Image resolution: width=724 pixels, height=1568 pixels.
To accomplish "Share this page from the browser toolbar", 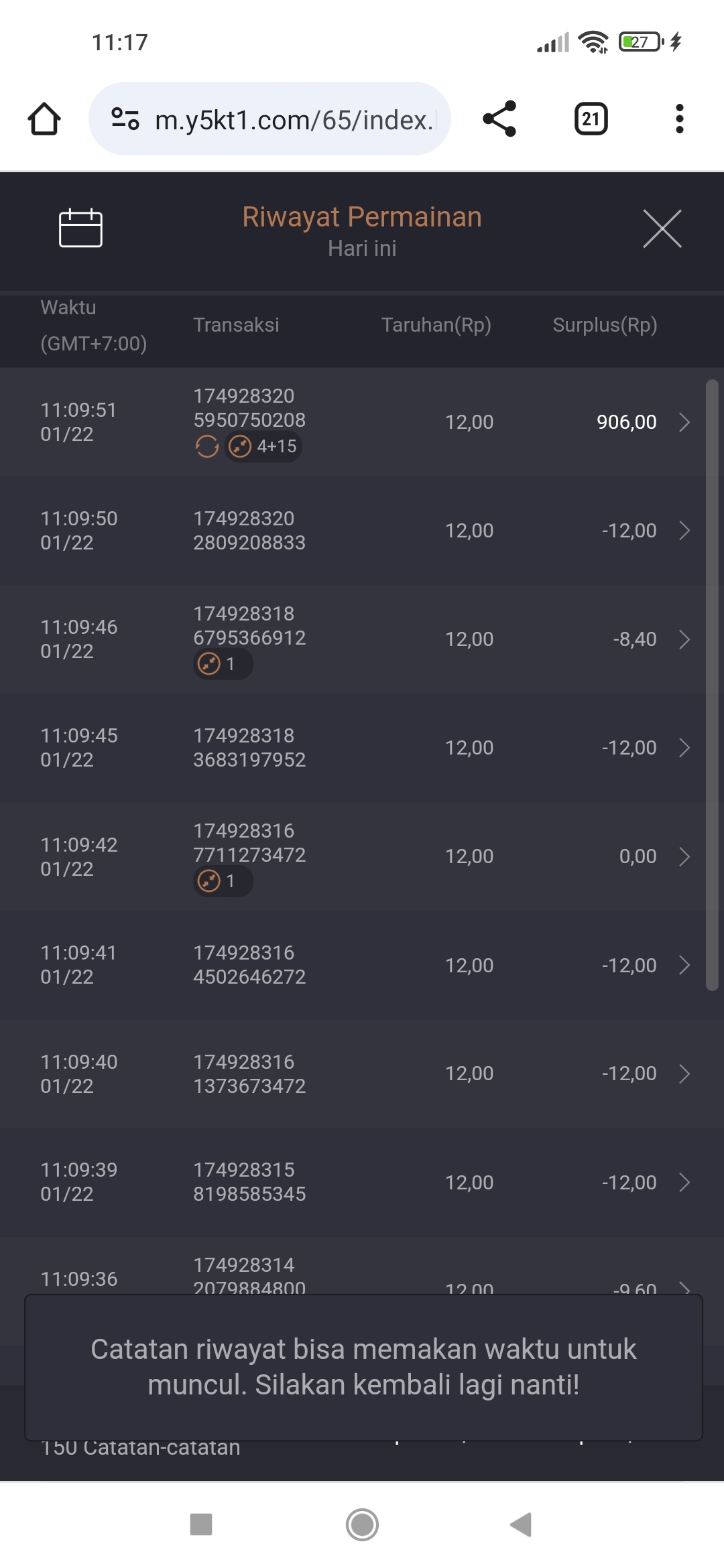I will click(x=499, y=119).
